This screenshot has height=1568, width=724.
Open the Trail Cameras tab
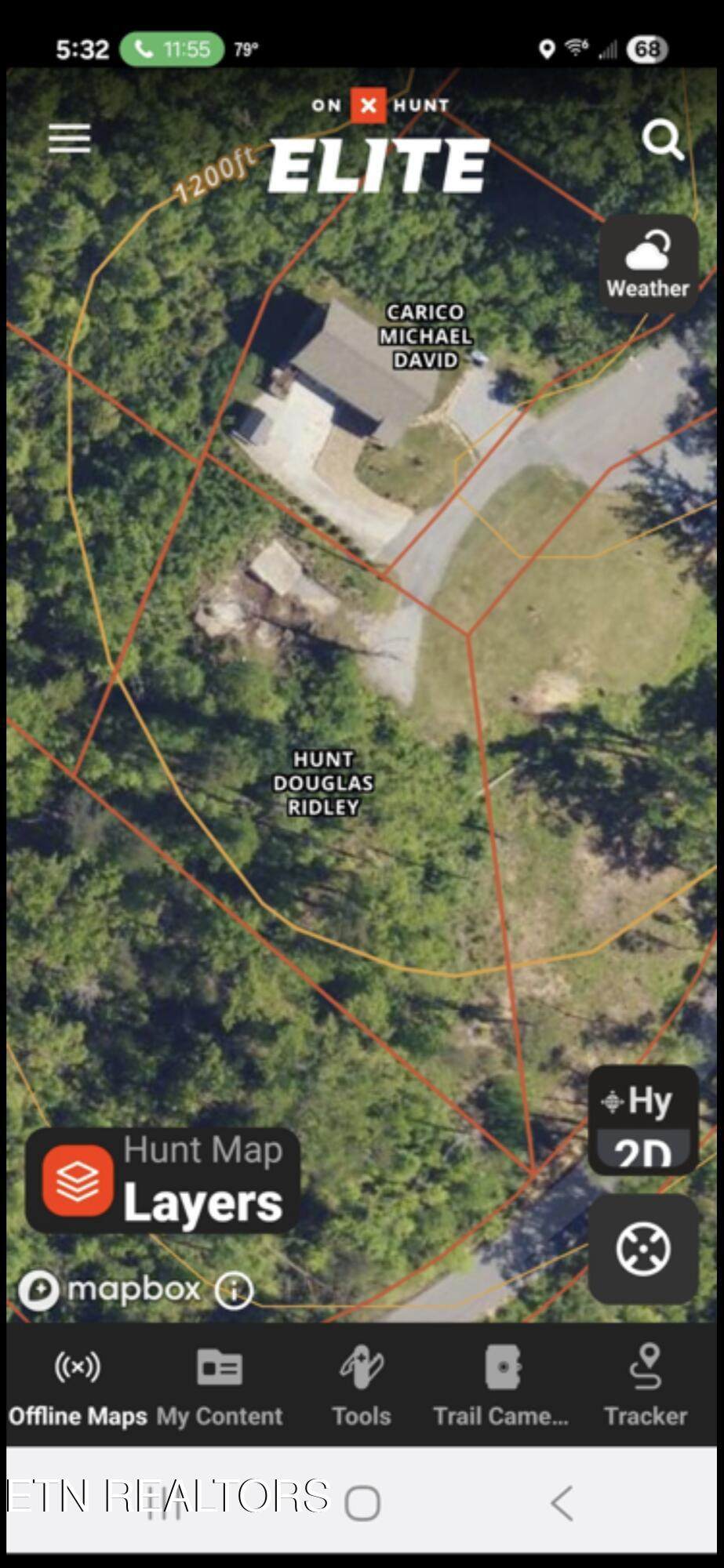coord(502,1386)
